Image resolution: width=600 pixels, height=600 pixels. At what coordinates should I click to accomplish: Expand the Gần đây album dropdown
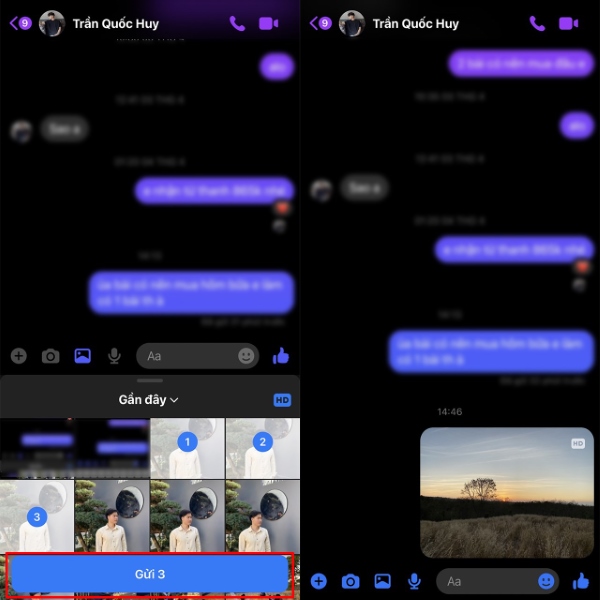[x=148, y=400]
